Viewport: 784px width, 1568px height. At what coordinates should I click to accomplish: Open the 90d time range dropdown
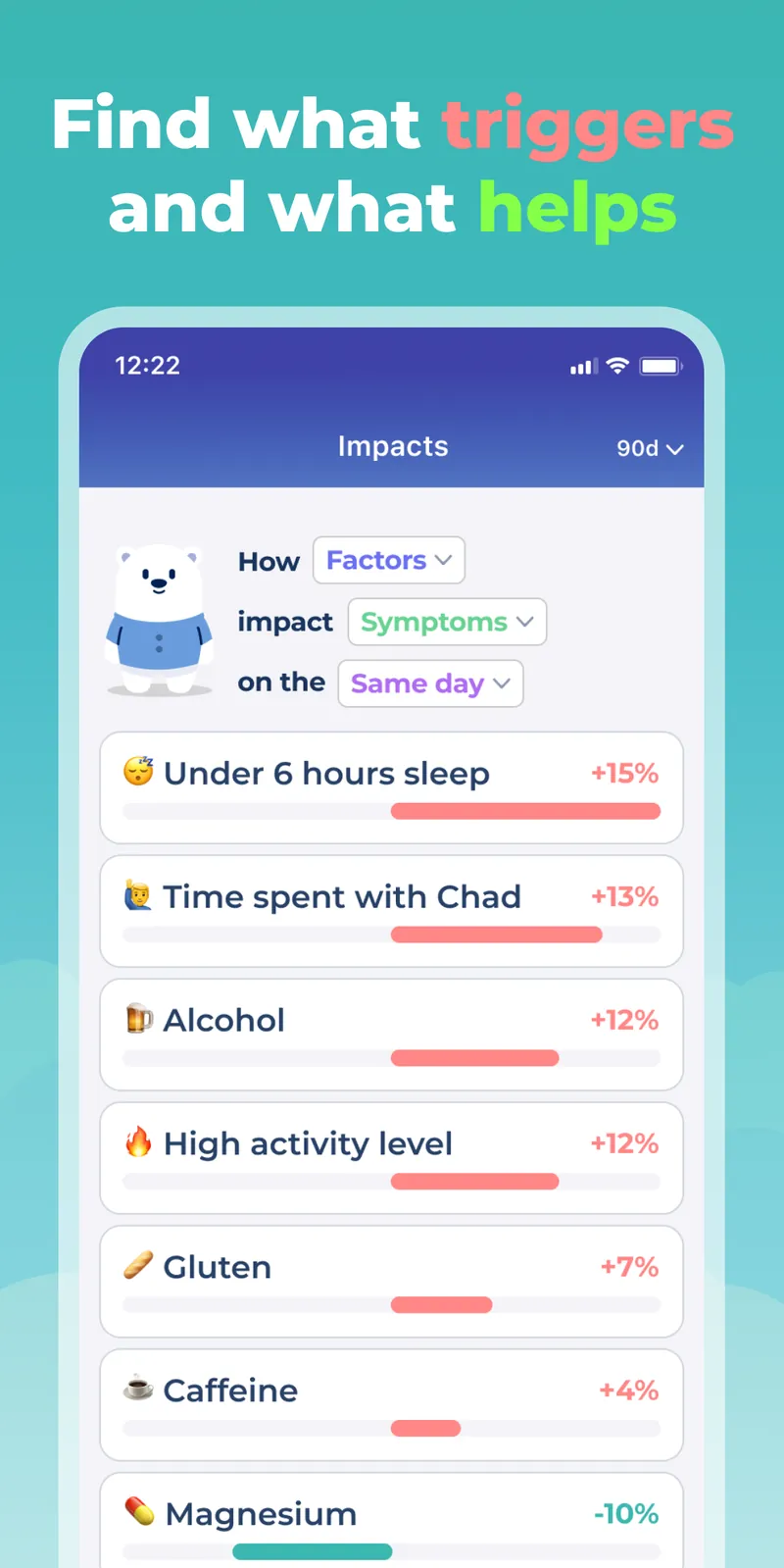649,448
